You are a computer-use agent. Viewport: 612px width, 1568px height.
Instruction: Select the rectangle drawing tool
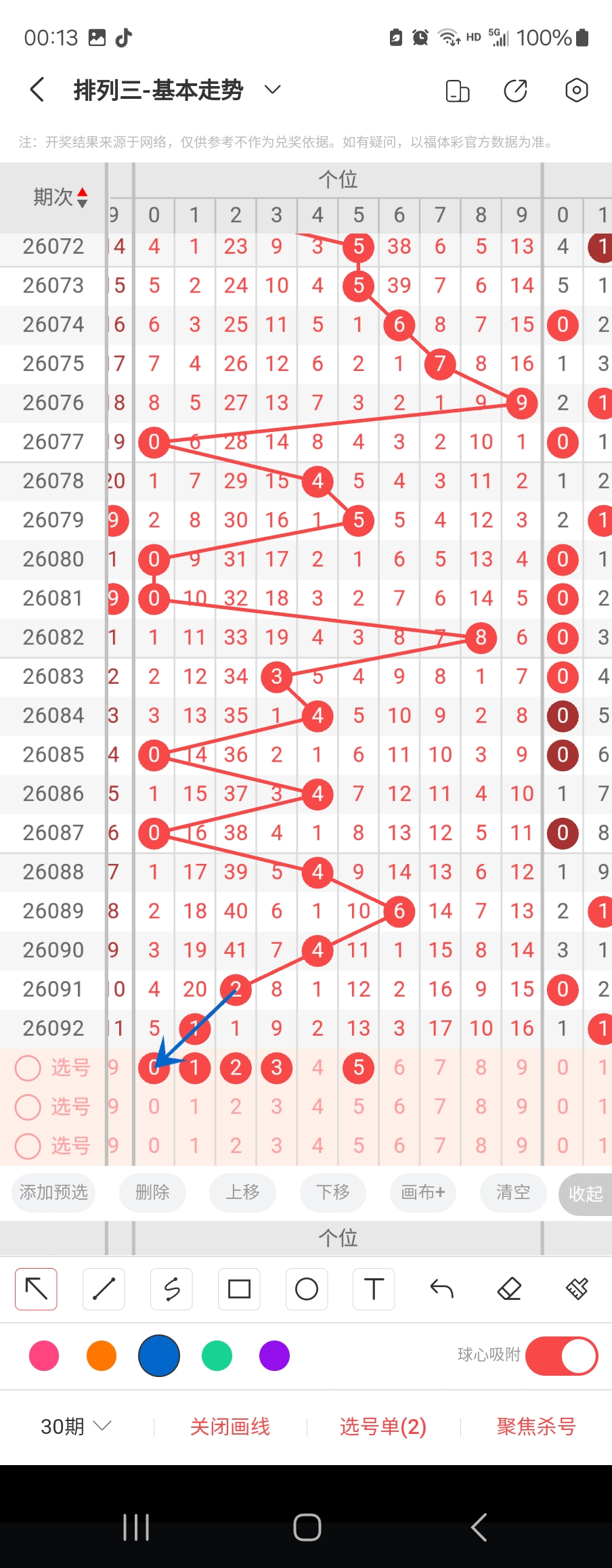239,1289
